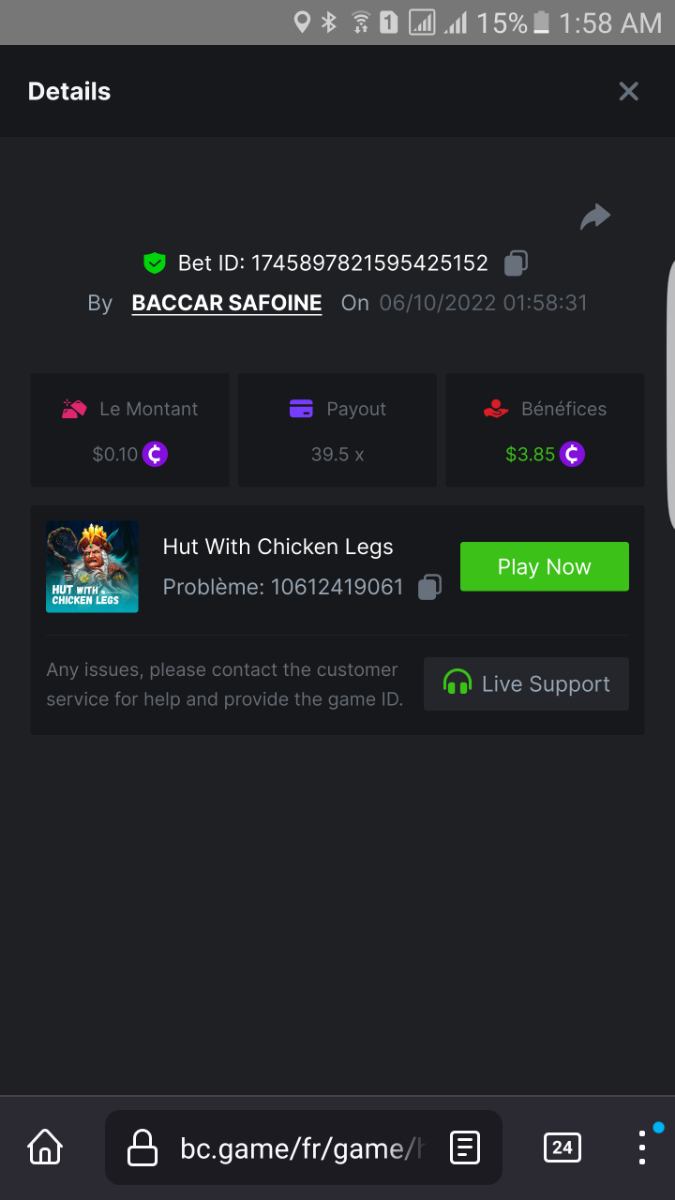This screenshot has height=1200, width=675.
Task: Open the Hut With Chicken Legs game thumbnail
Action: [x=92, y=567]
